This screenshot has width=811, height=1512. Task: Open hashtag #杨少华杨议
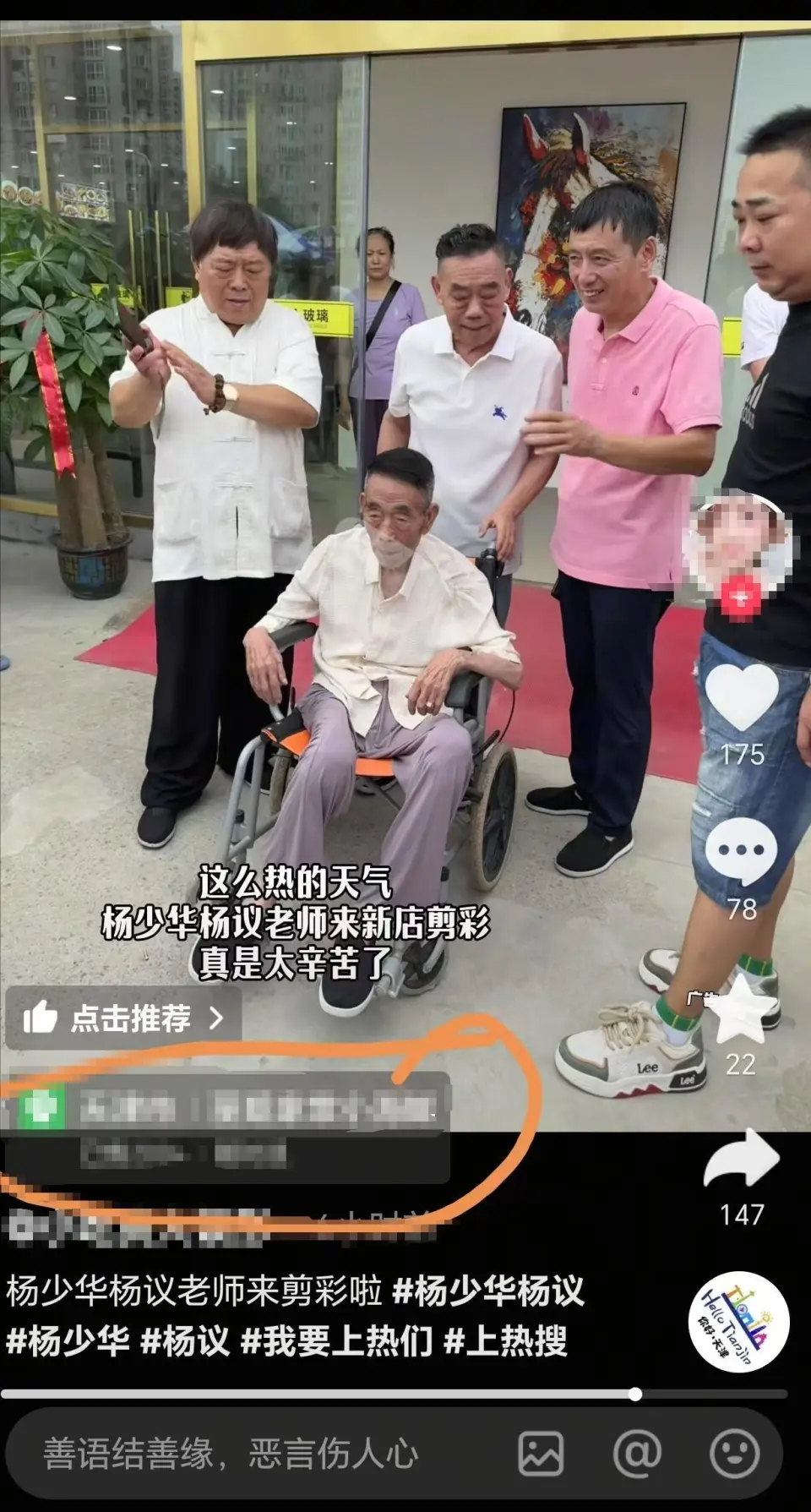(488, 1291)
